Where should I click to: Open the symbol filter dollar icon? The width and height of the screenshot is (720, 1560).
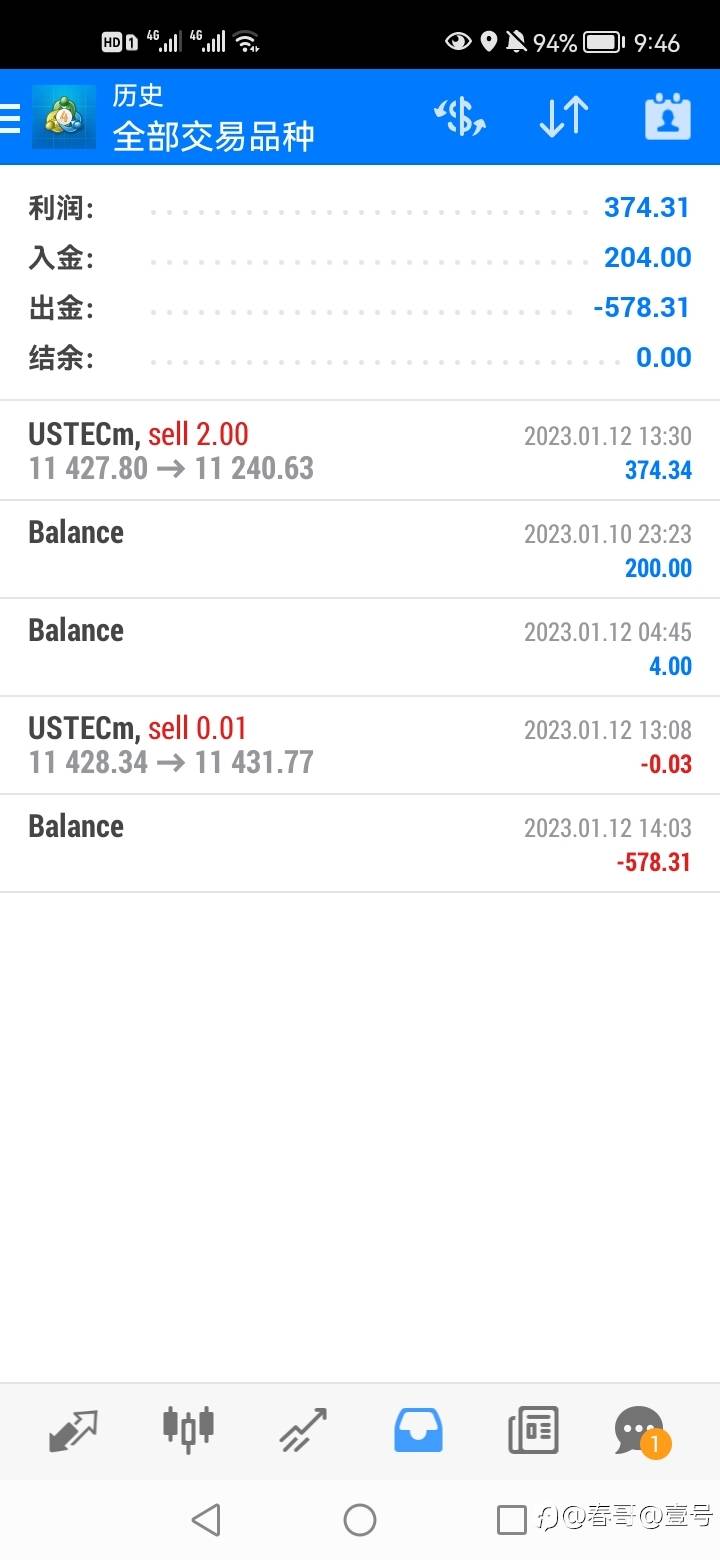[460, 118]
